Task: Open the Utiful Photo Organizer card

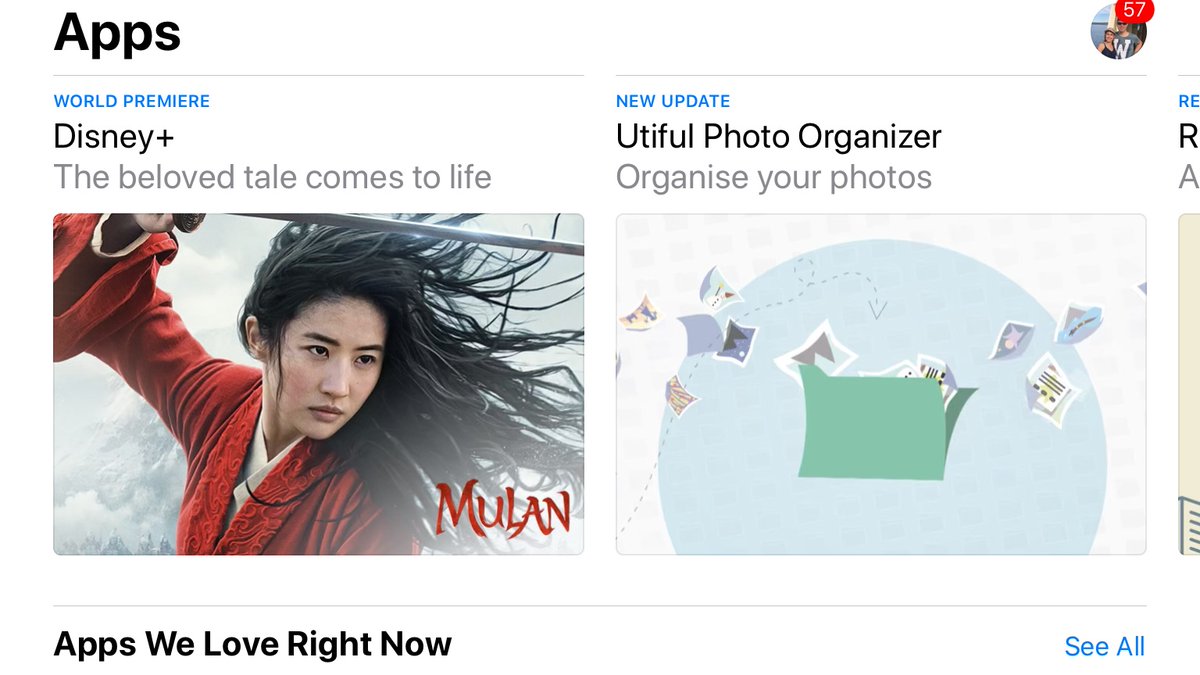Action: [x=880, y=384]
